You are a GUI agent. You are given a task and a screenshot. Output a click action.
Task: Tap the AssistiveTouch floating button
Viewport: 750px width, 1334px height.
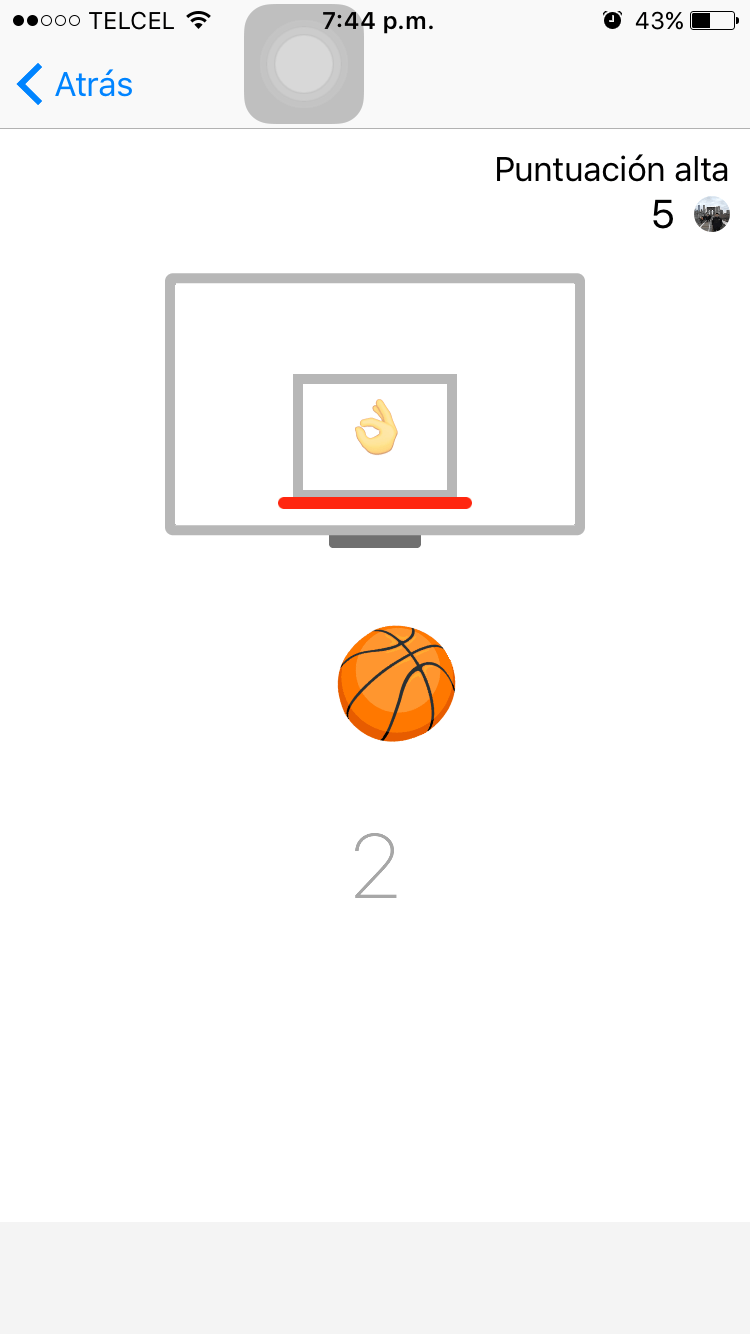(303, 64)
